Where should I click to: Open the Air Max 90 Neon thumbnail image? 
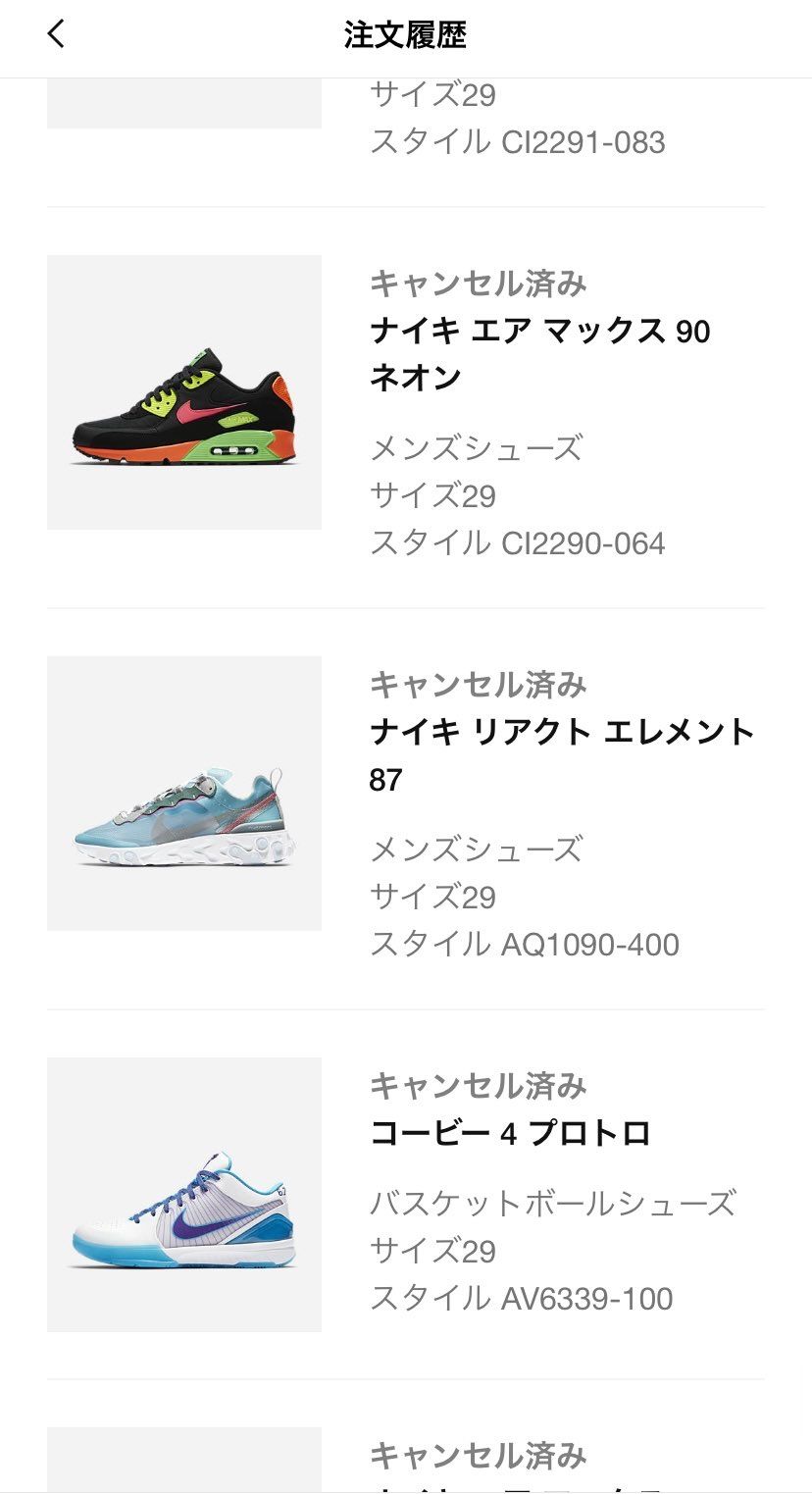pos(183,390)
